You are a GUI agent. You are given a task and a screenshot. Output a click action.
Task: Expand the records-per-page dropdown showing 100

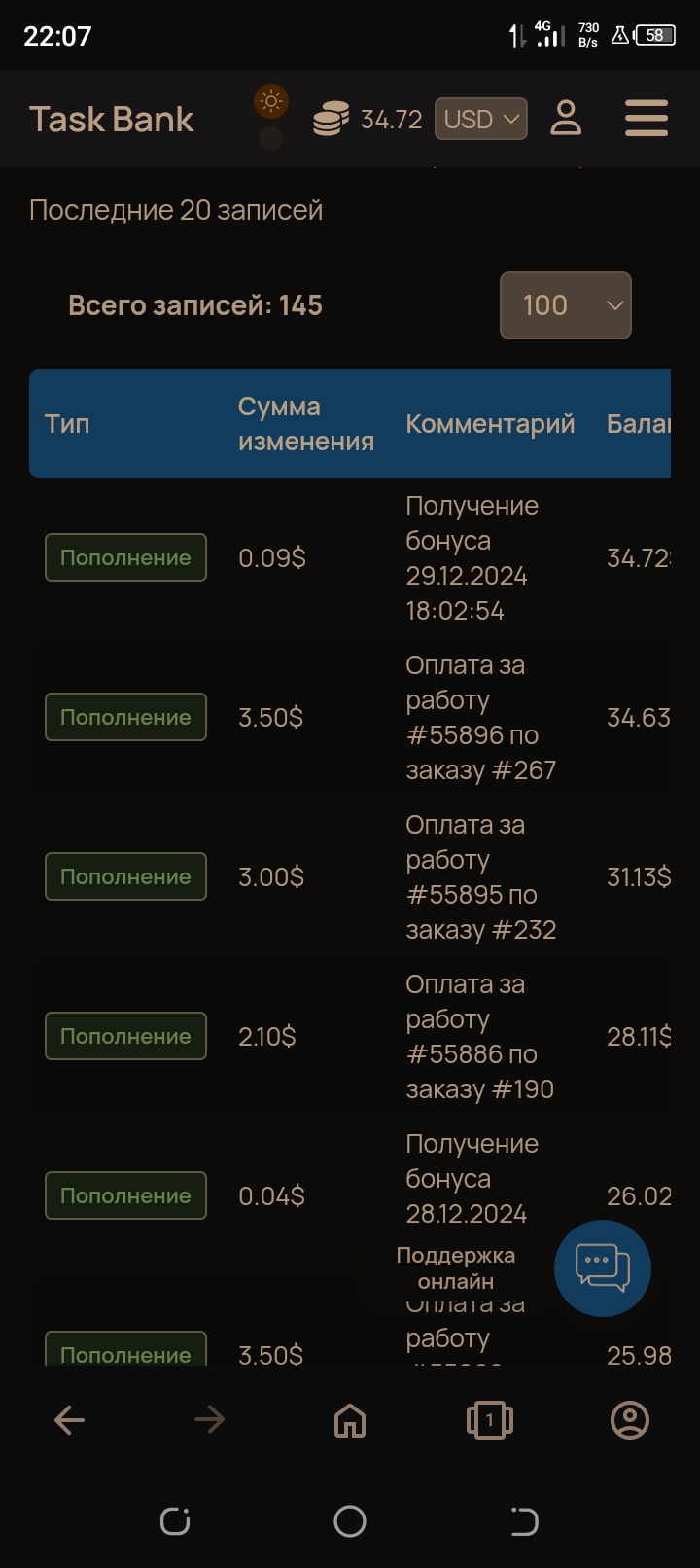coord(566,305)
